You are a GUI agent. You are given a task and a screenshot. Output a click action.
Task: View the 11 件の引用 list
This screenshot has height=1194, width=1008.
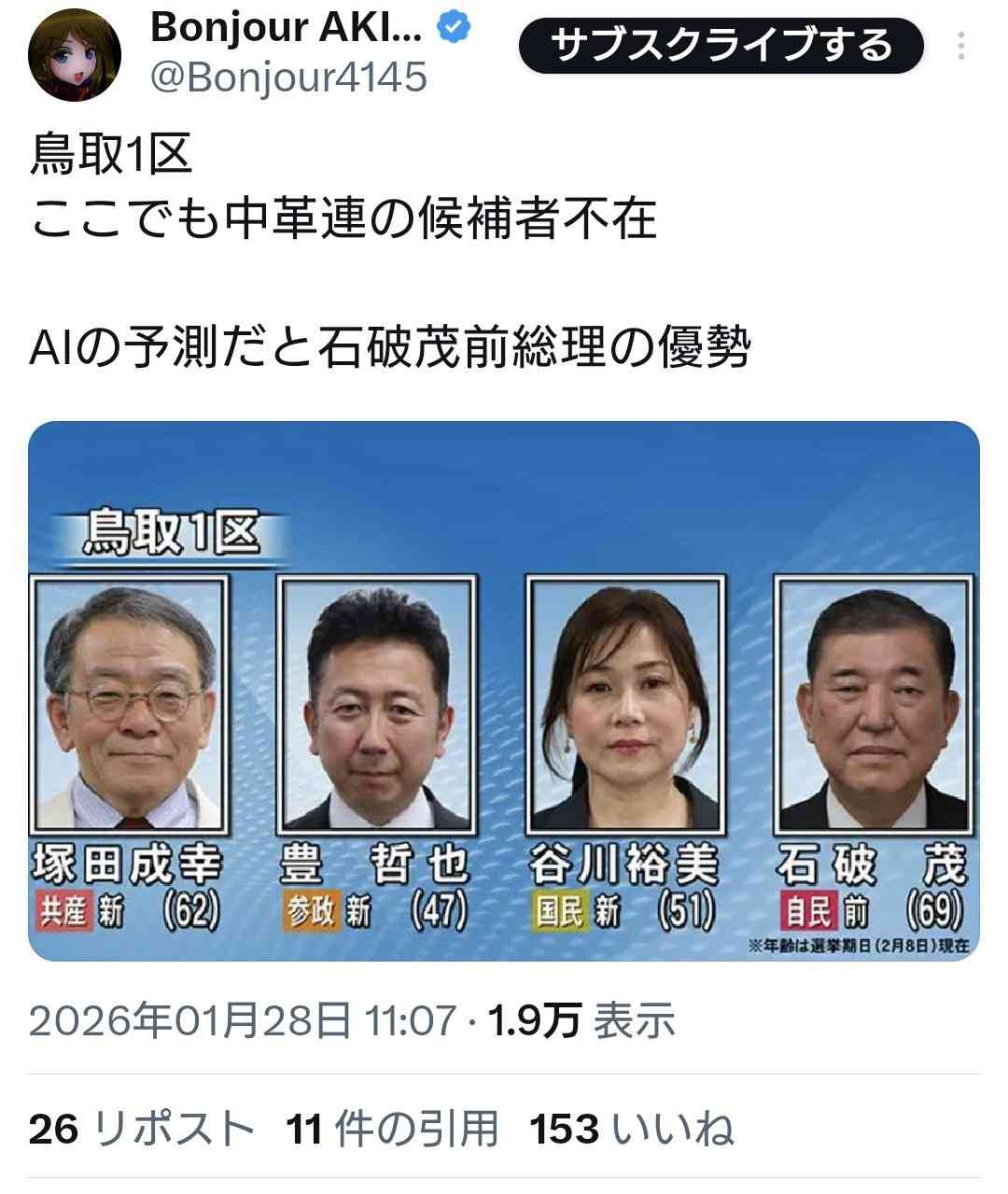[x=392, y=1129]
